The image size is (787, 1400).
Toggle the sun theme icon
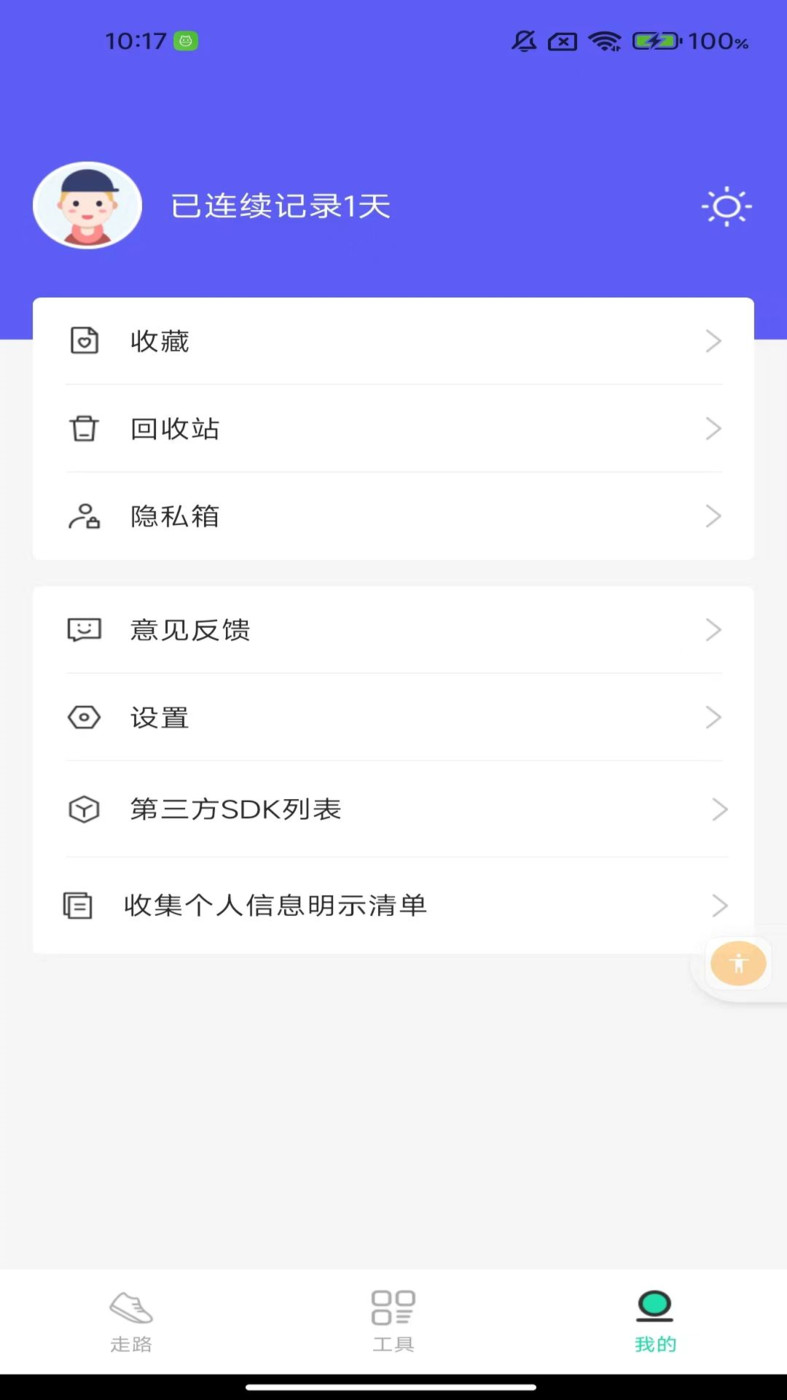point(727,207)
